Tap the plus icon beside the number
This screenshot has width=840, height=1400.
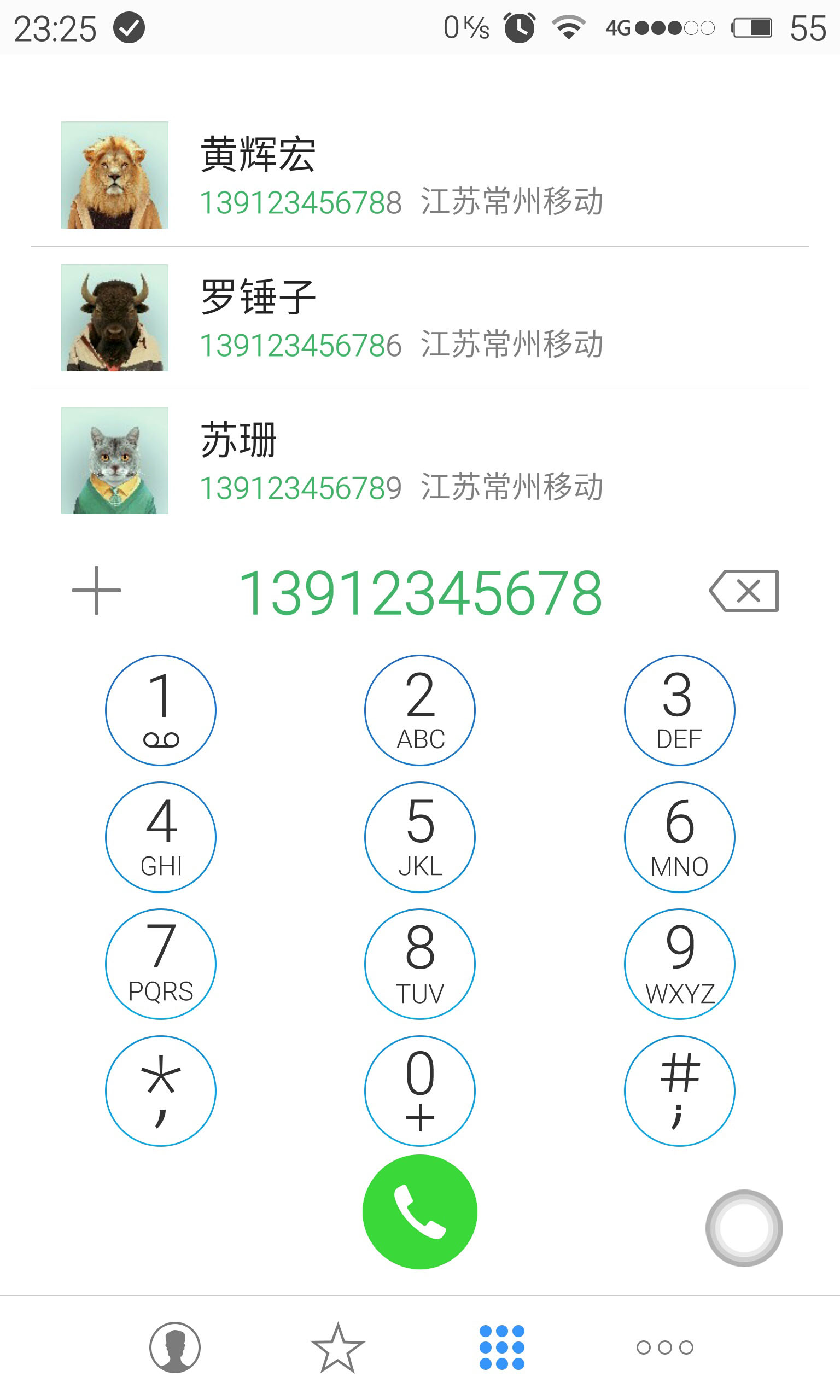coord(96,590)
